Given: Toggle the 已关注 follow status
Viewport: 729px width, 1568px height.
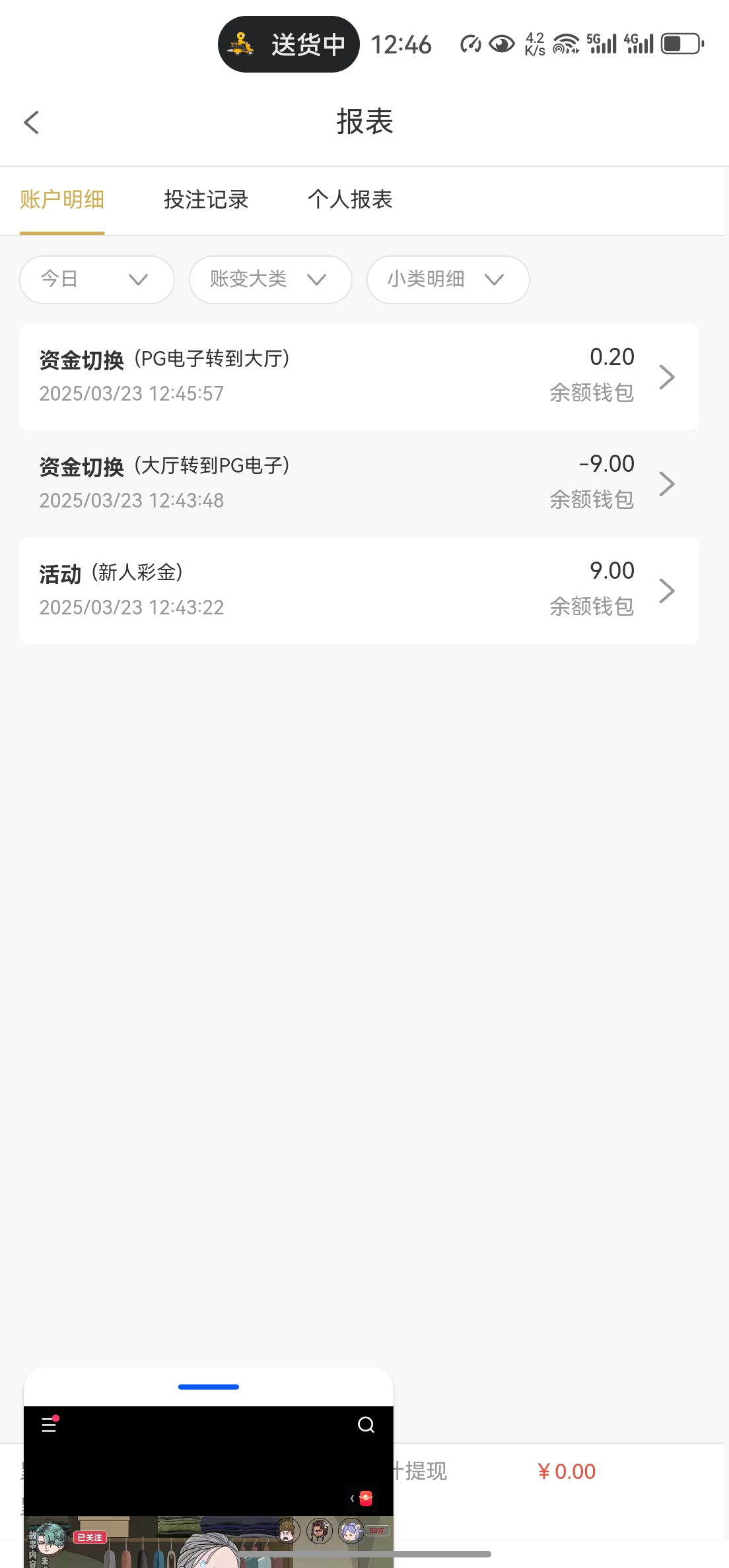Looking at the screenshot, I should [90, 1538].
